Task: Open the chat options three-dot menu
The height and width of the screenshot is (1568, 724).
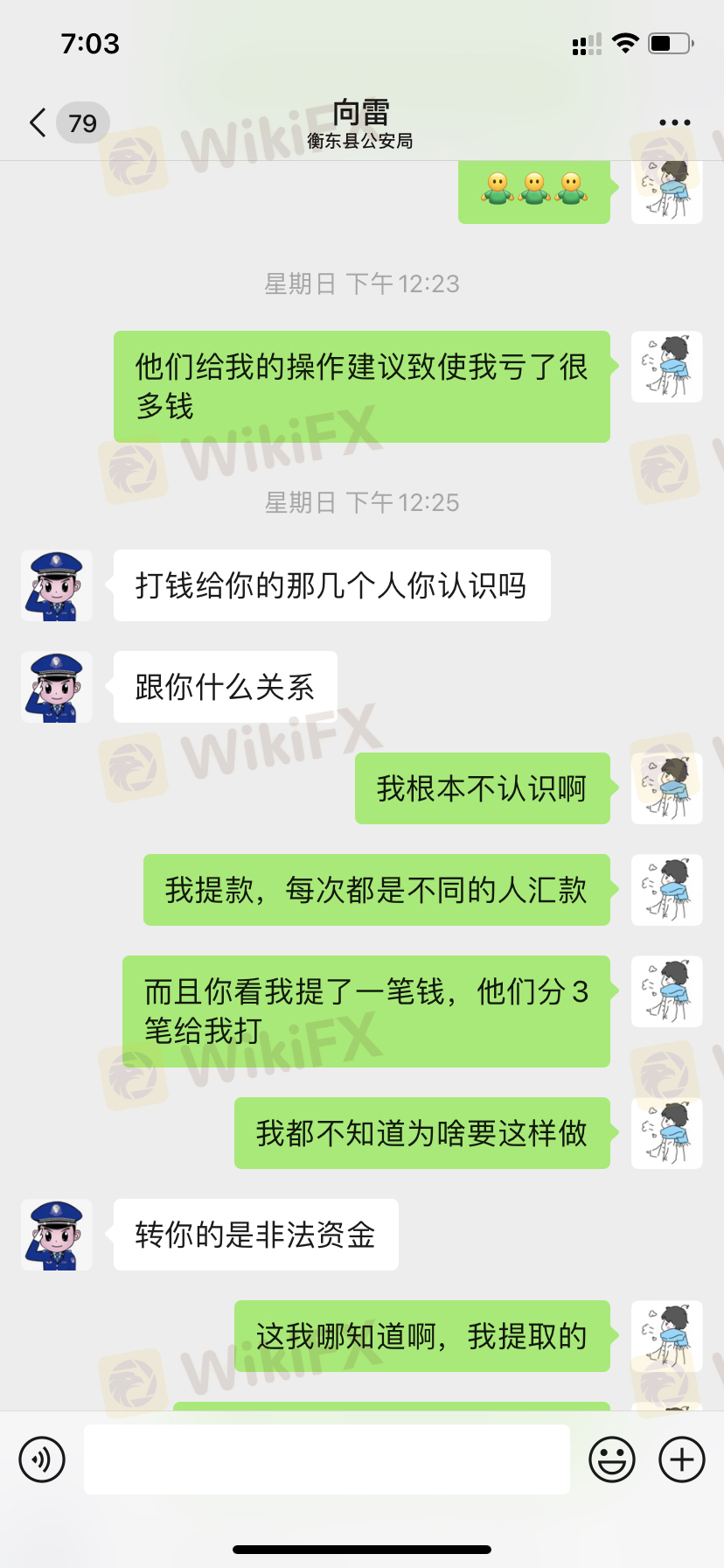Action: (674, 122)
